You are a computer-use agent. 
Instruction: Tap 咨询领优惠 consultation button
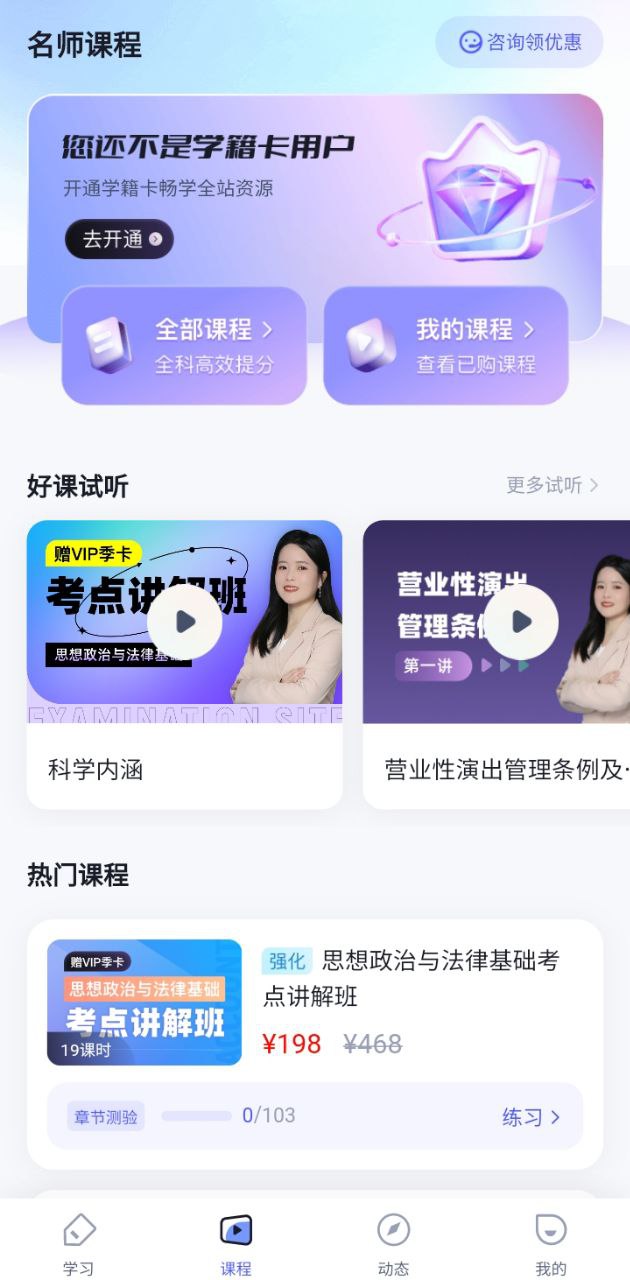519,42
